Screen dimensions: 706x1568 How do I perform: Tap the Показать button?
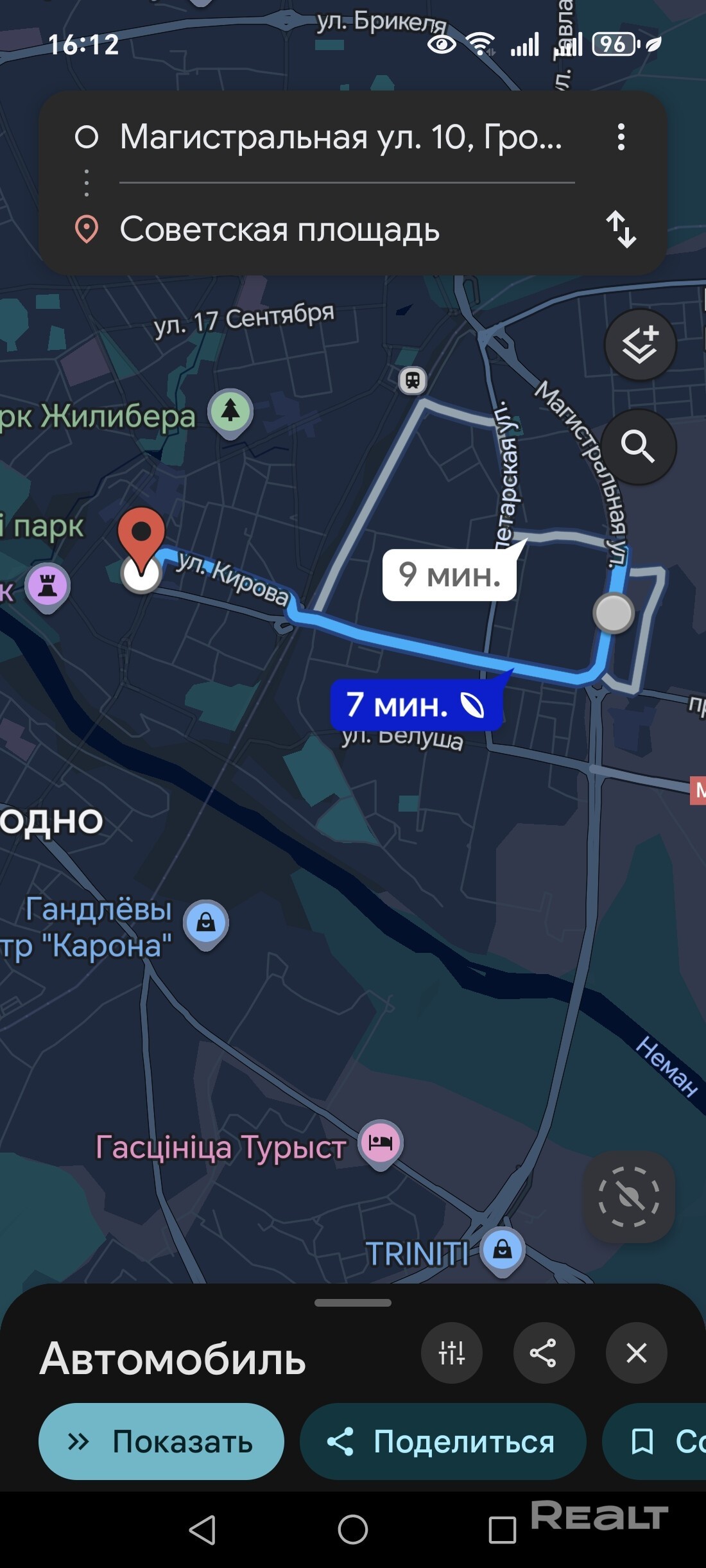[x=161, y=1442]
